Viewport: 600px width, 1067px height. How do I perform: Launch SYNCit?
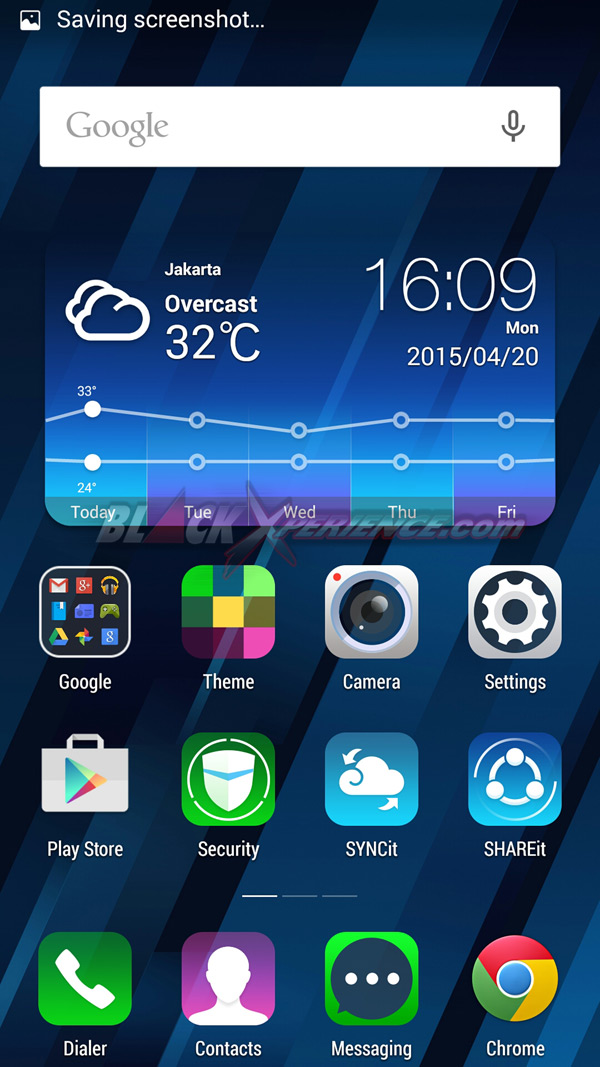tap(371, 779)
